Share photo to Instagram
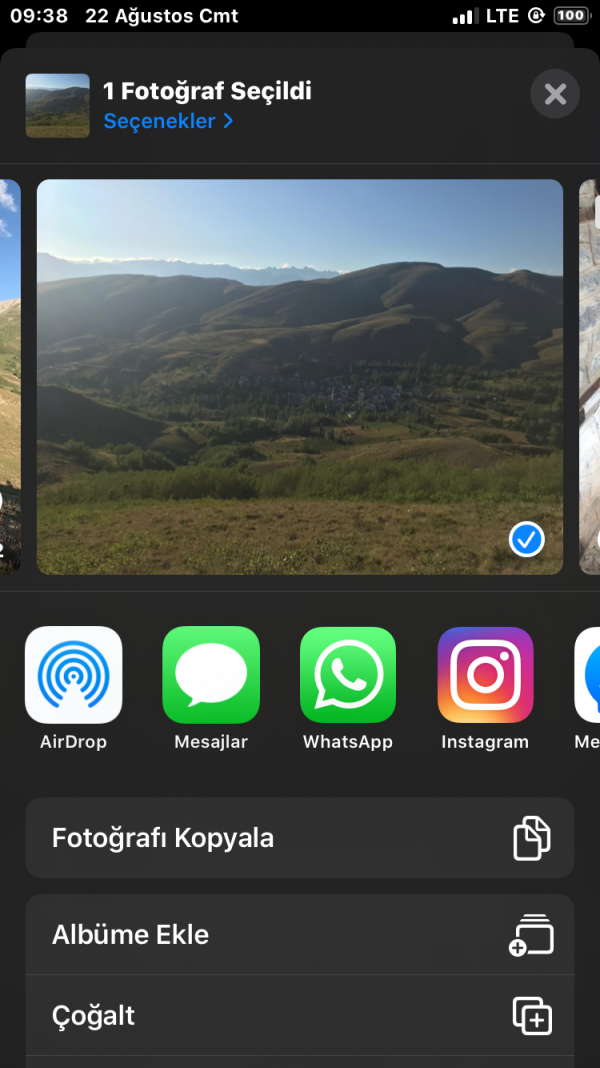The image size is (600, 1068). tap(485, 675)
